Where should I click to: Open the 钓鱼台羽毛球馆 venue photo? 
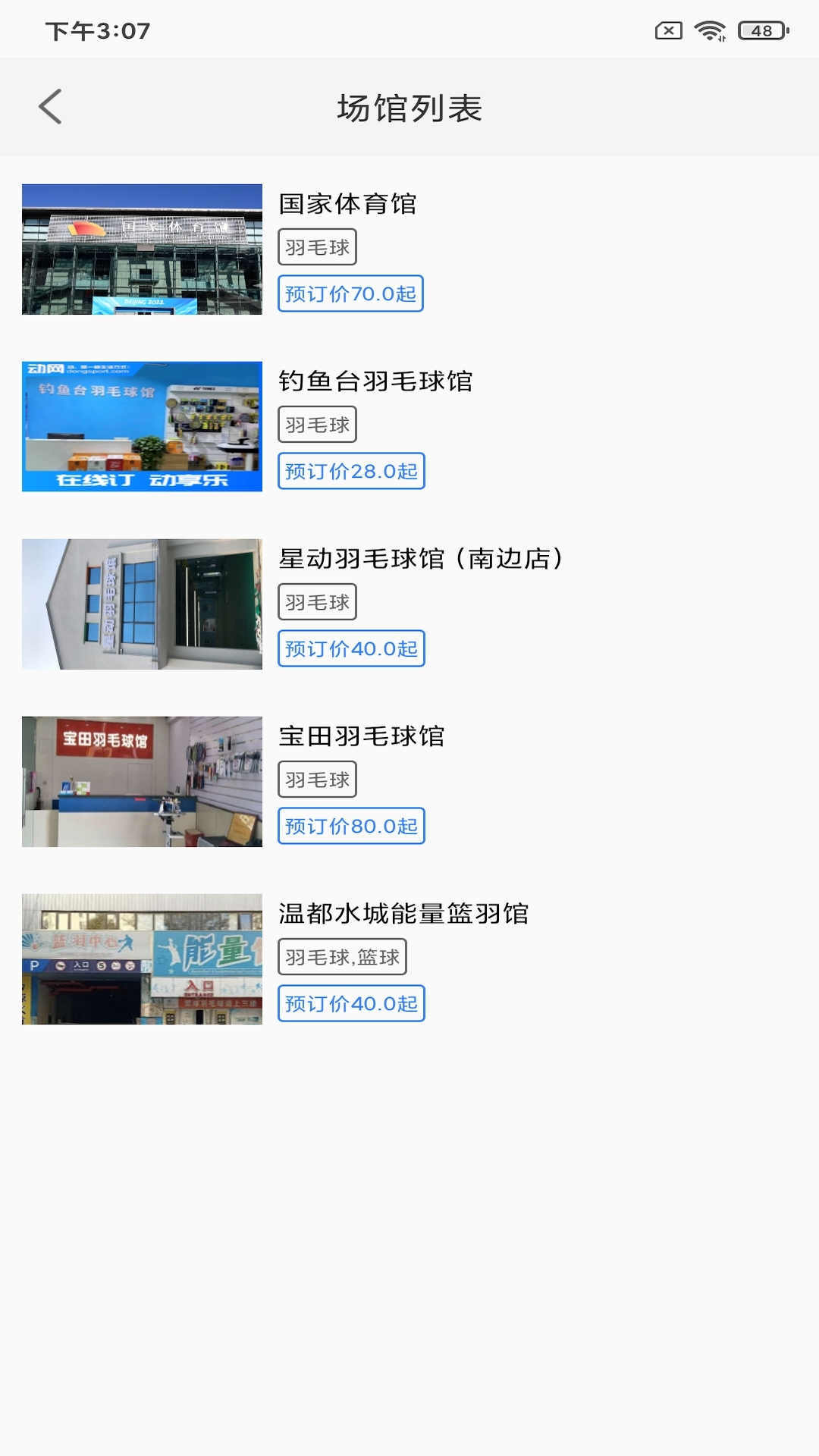point(141,425)
